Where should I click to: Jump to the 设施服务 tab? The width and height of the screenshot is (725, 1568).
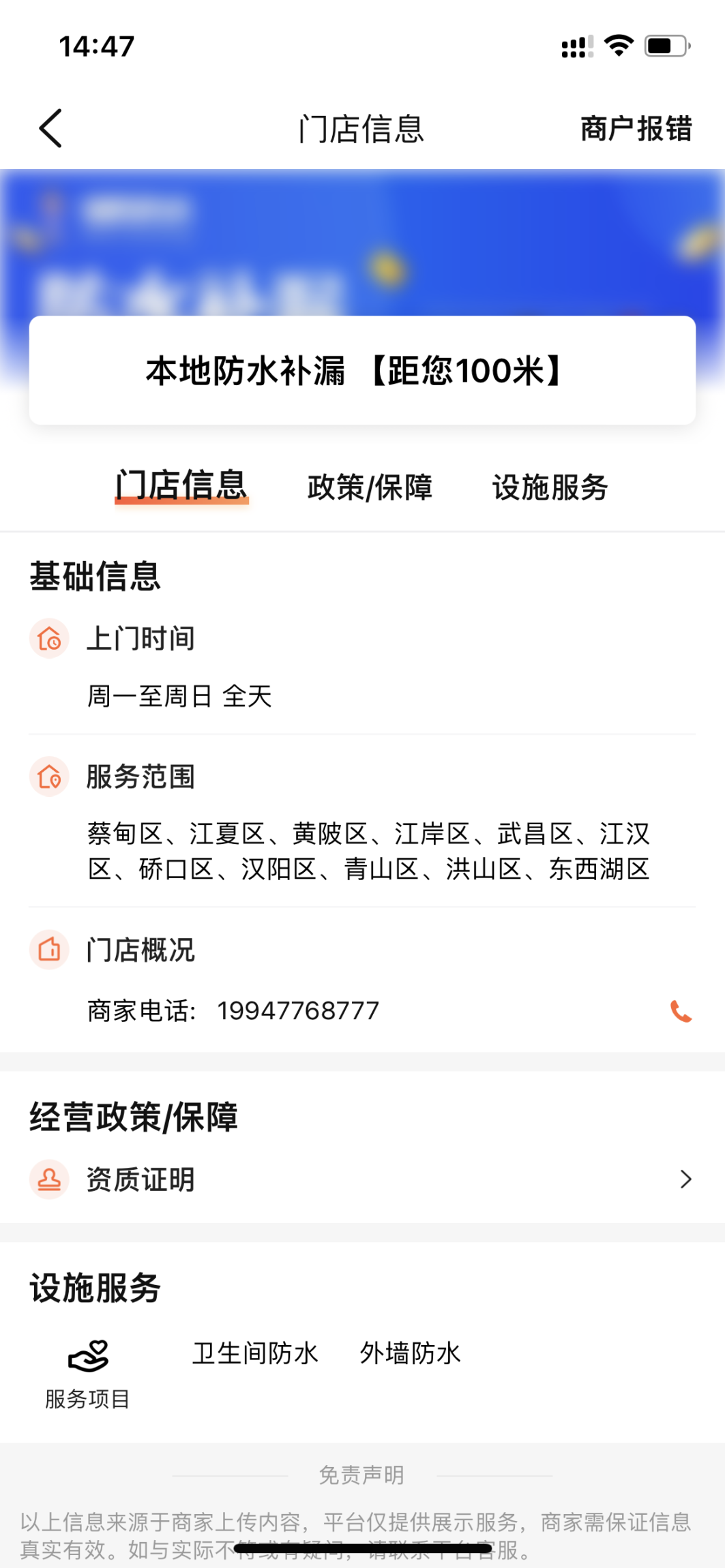(x=550, y=487)
